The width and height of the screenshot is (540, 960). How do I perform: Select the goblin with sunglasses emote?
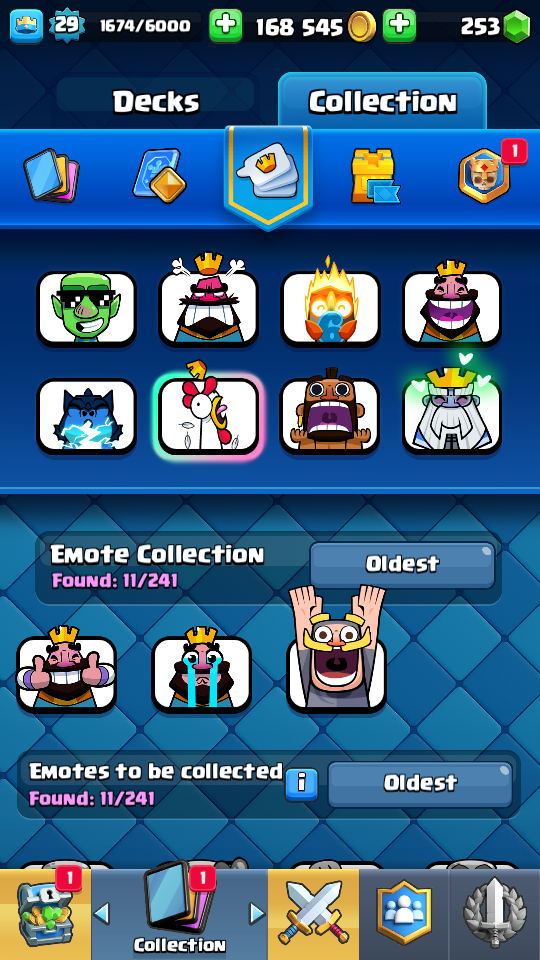86,309
